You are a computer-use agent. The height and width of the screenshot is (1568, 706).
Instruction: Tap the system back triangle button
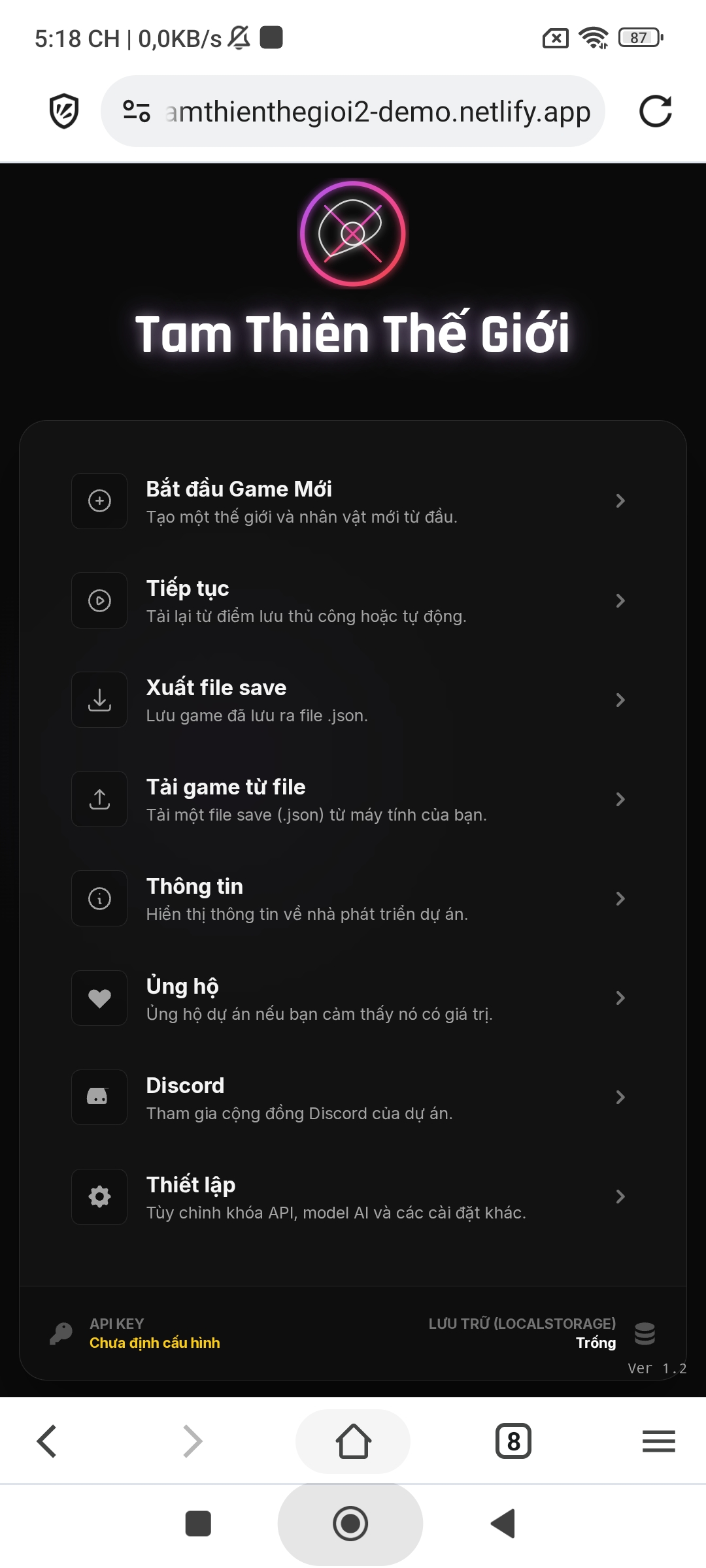503,1524
